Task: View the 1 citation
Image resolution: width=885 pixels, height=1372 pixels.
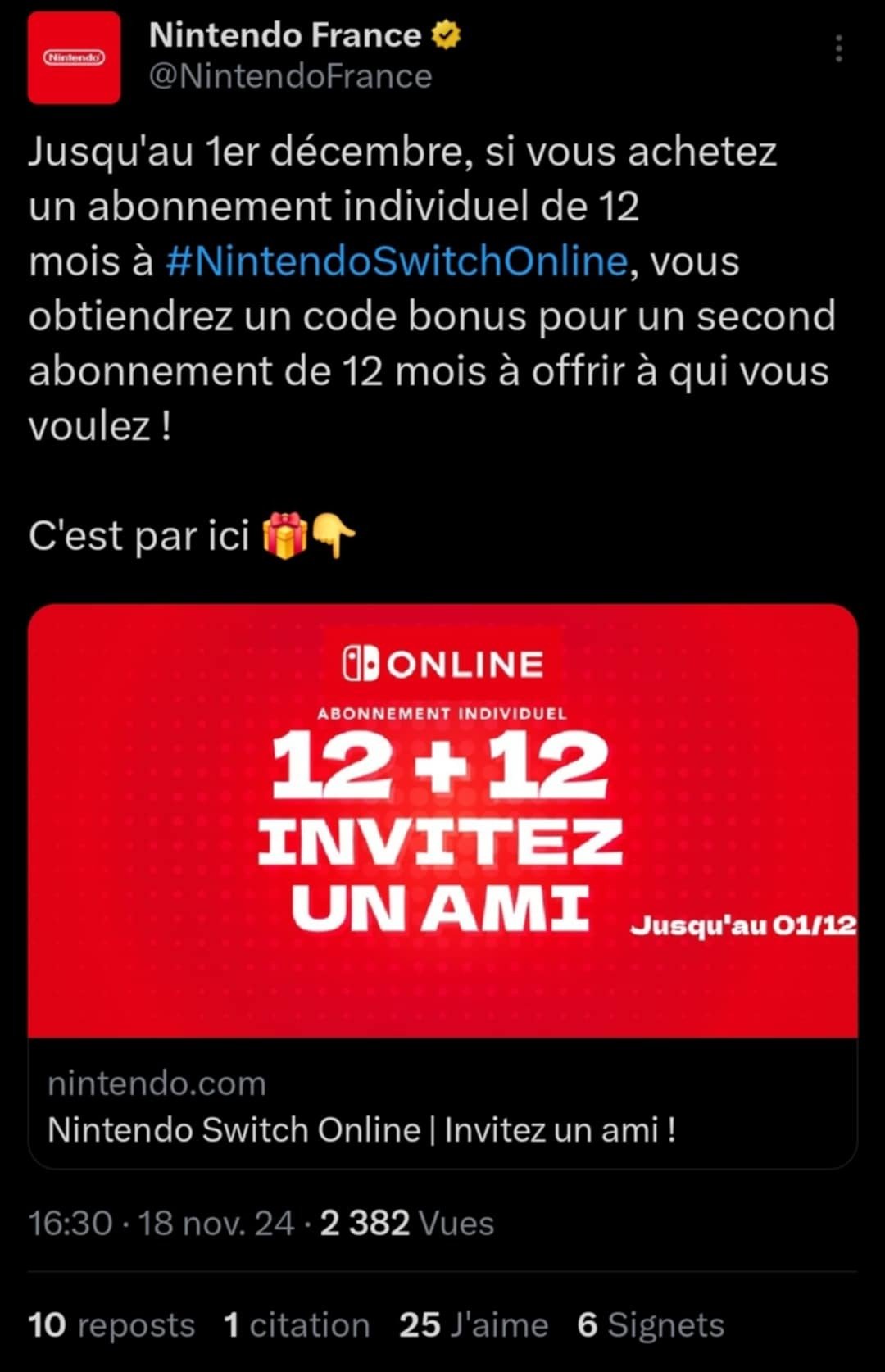Action: pyautogui.click(x=297, y=1325)
